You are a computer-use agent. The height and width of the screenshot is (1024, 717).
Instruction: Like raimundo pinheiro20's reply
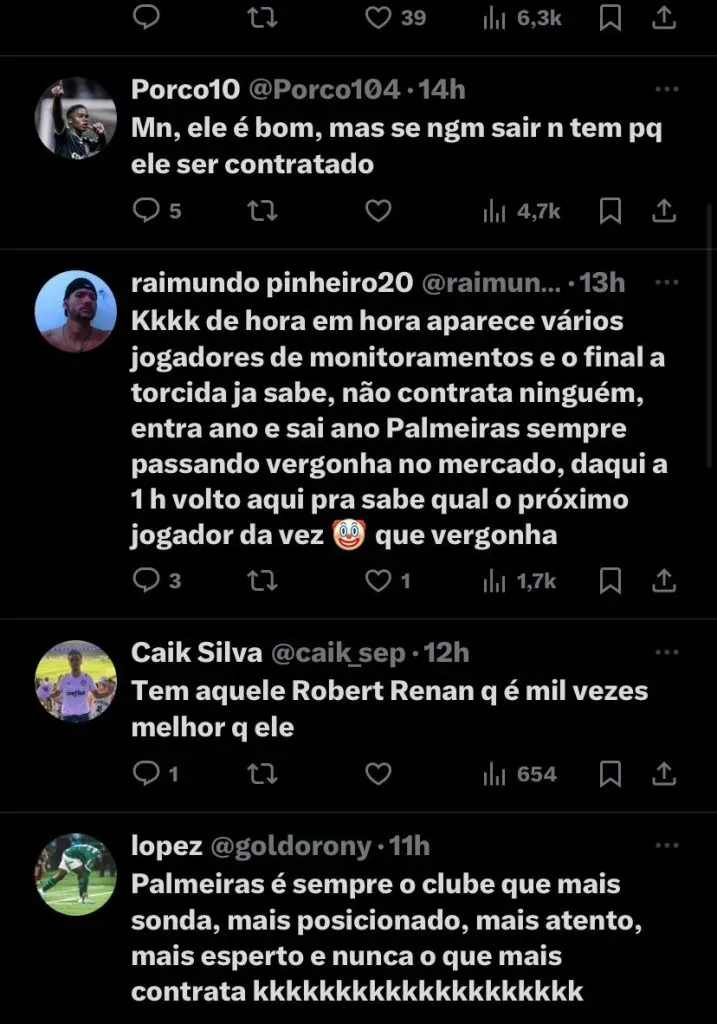tap(377, 581)
